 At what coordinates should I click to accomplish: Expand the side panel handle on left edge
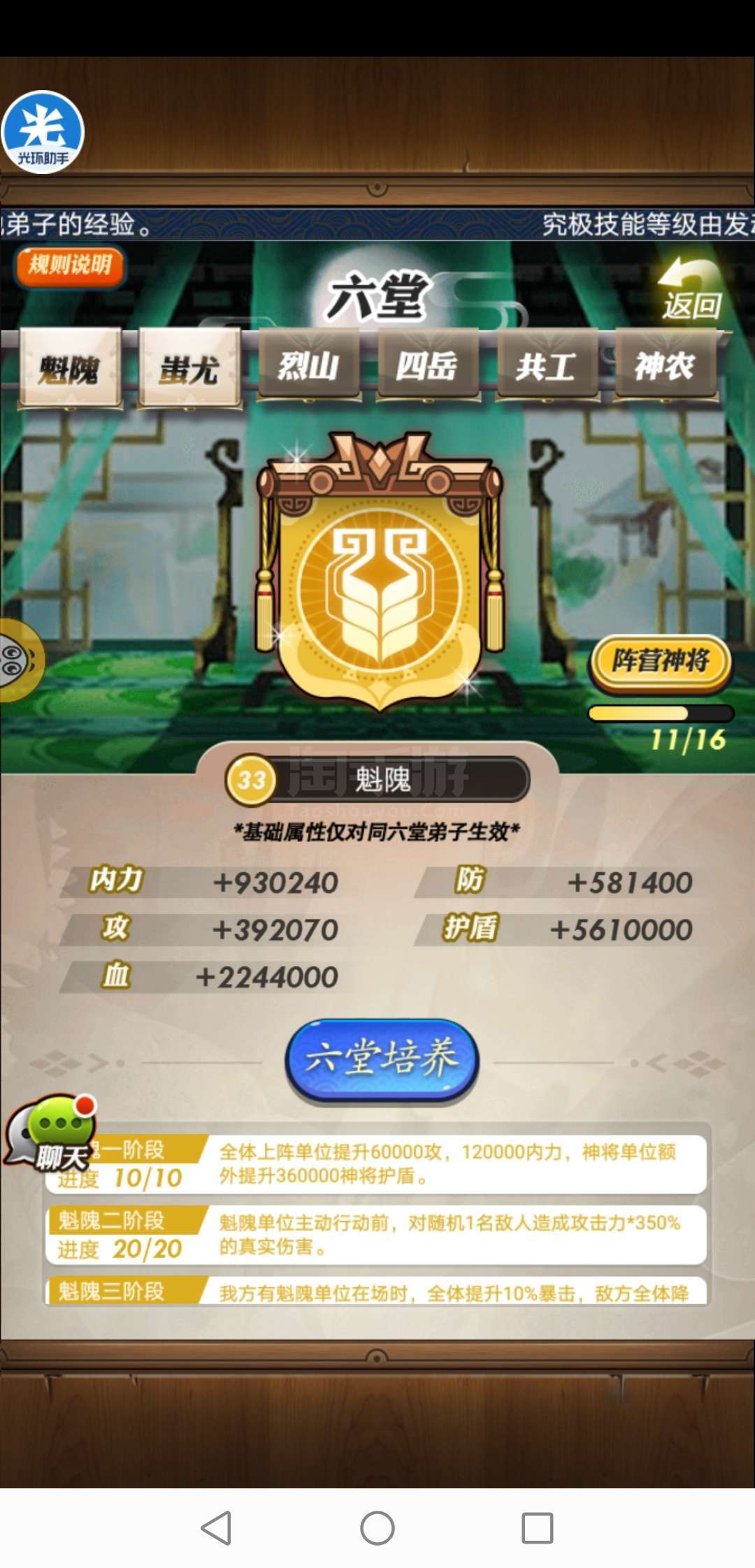[19, 660]
